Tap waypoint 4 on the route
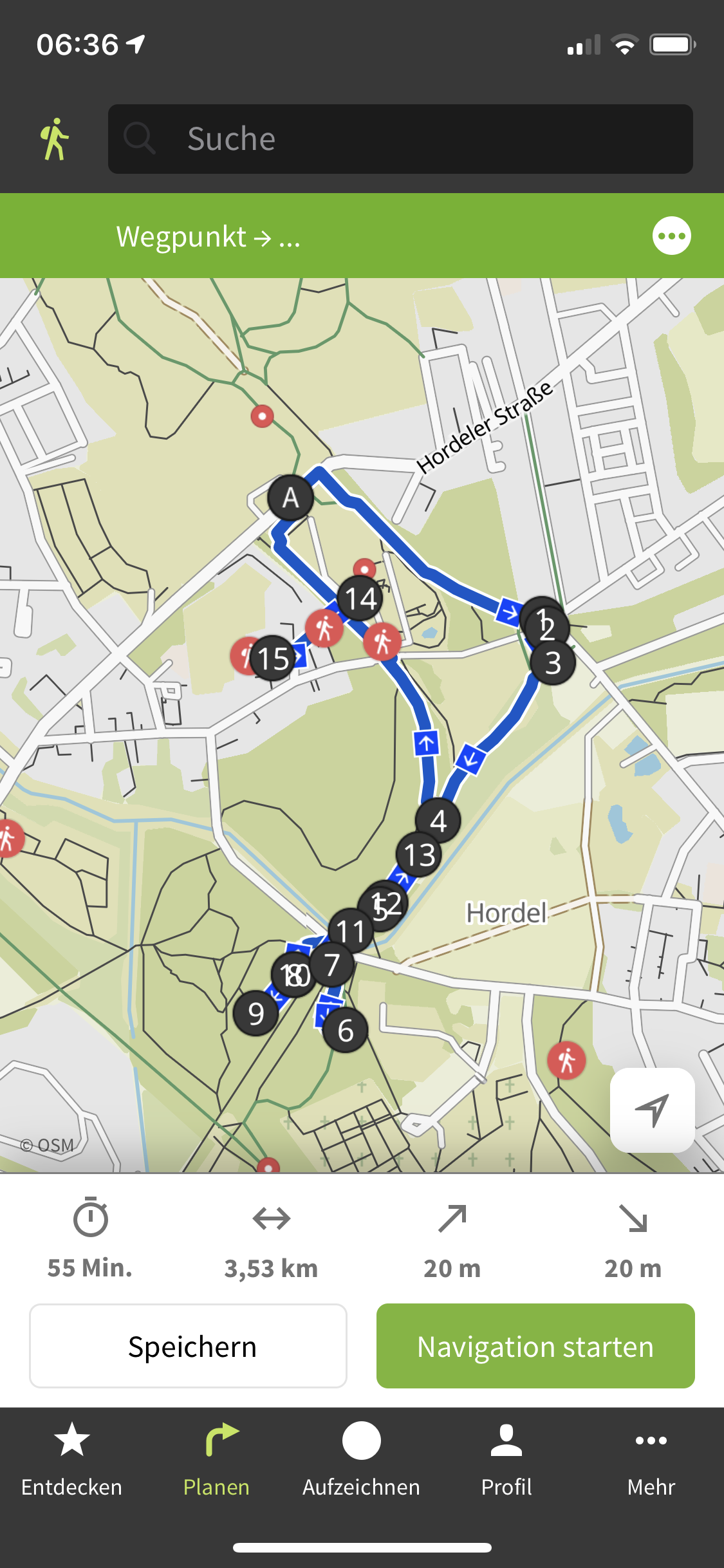Image resolution: width=724 pixels, height=1568 pixels. point(438,821)
